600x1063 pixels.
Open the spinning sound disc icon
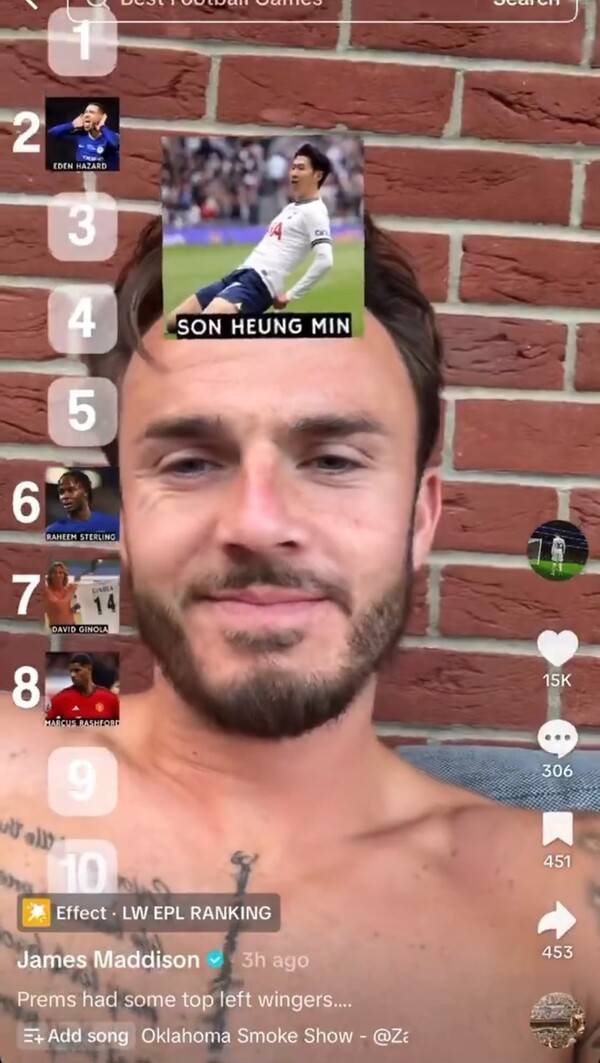(557, 1020)
